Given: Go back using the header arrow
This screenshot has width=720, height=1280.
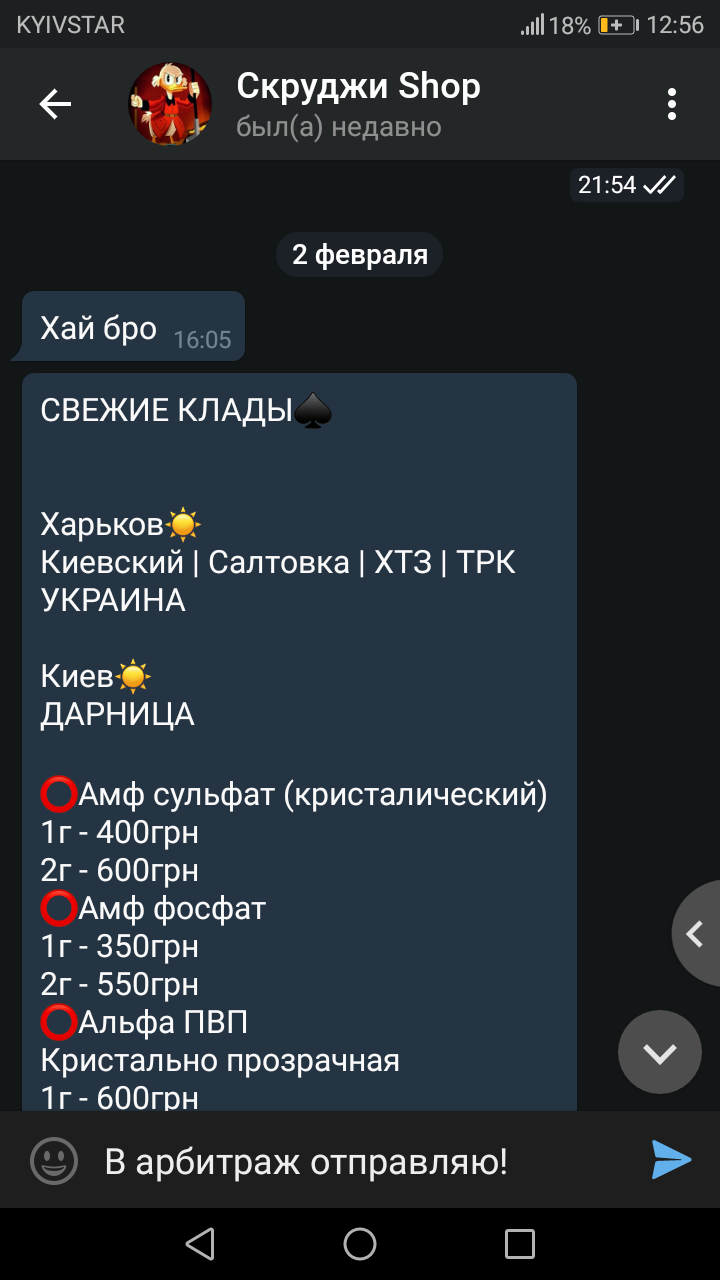Looking at the screenshot, I should pos(55,104).
